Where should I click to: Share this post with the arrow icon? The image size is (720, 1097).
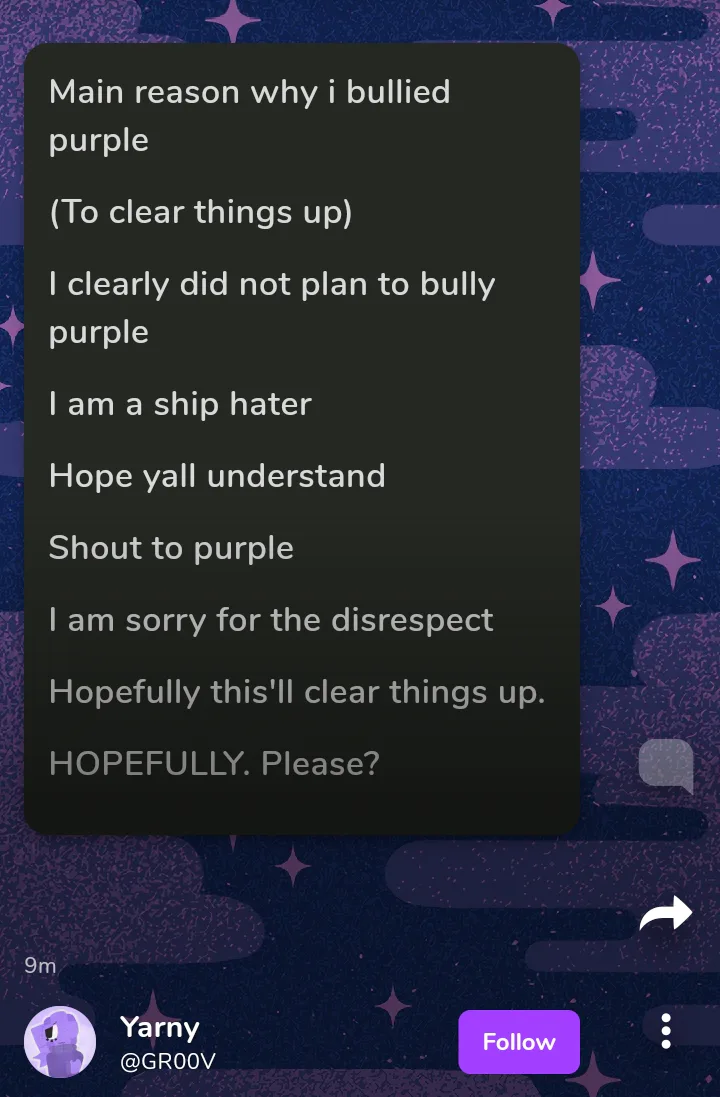(x=665, y=913)
